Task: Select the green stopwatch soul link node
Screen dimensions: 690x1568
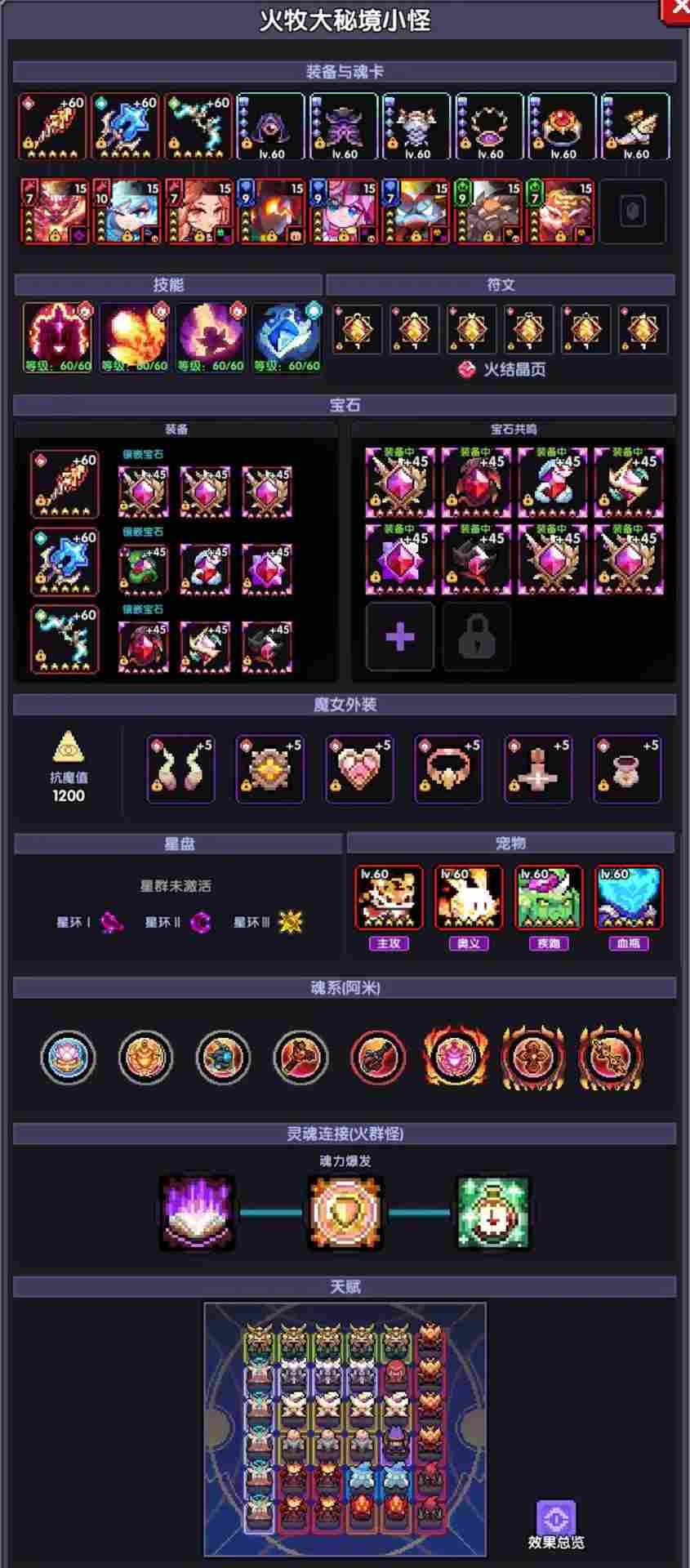Action: [492, 1213]
